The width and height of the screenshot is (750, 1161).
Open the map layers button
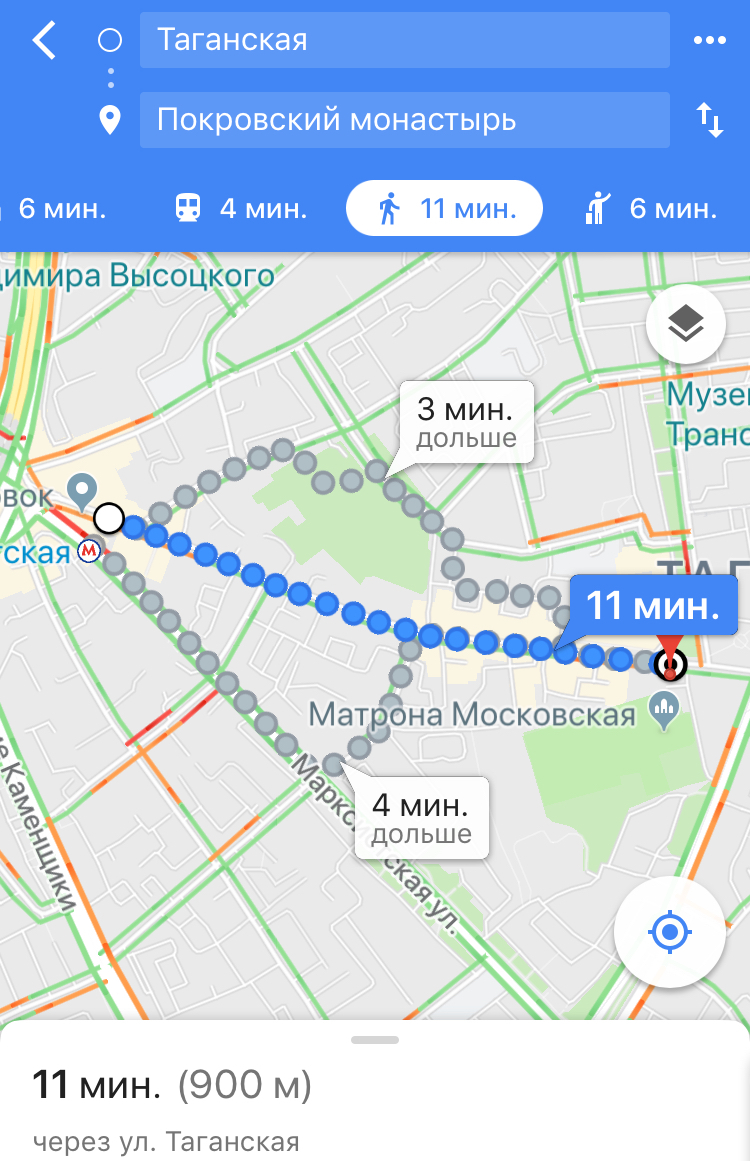point(685,324)
